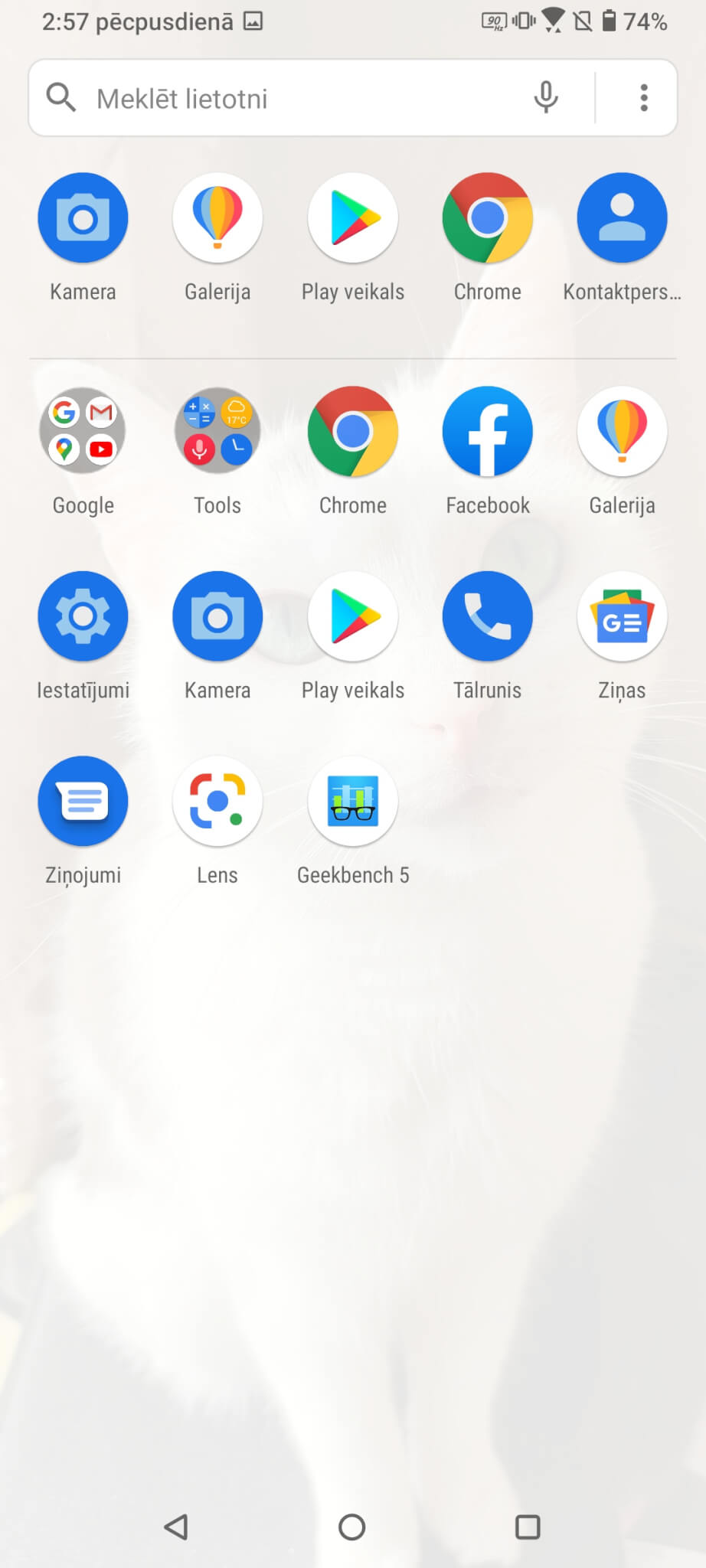The image size is (706, 1568).
Task: Open Galerija next to Facebook
Action: (x=622, y=432)
